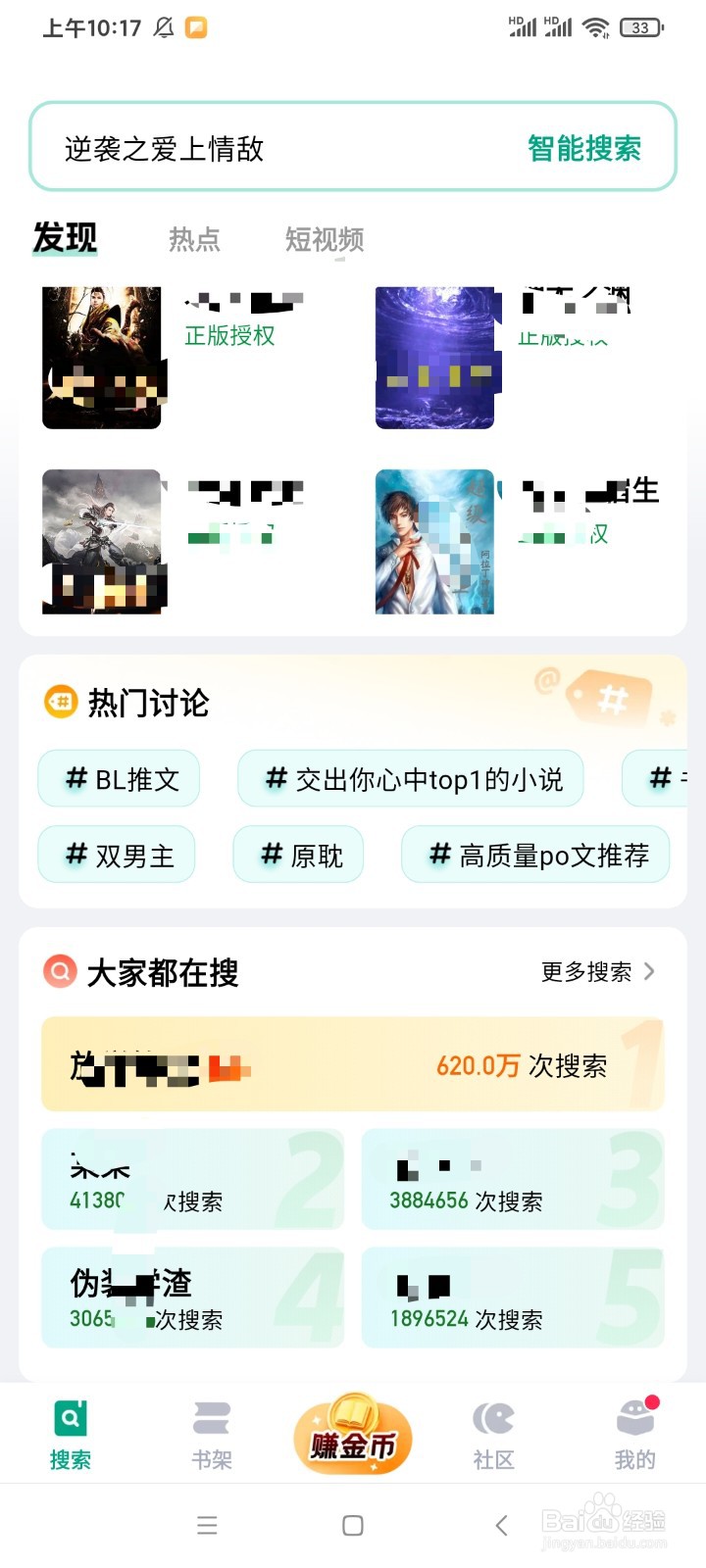Open the #高质量po文推荐 topic link

click(x=535, y=855)
